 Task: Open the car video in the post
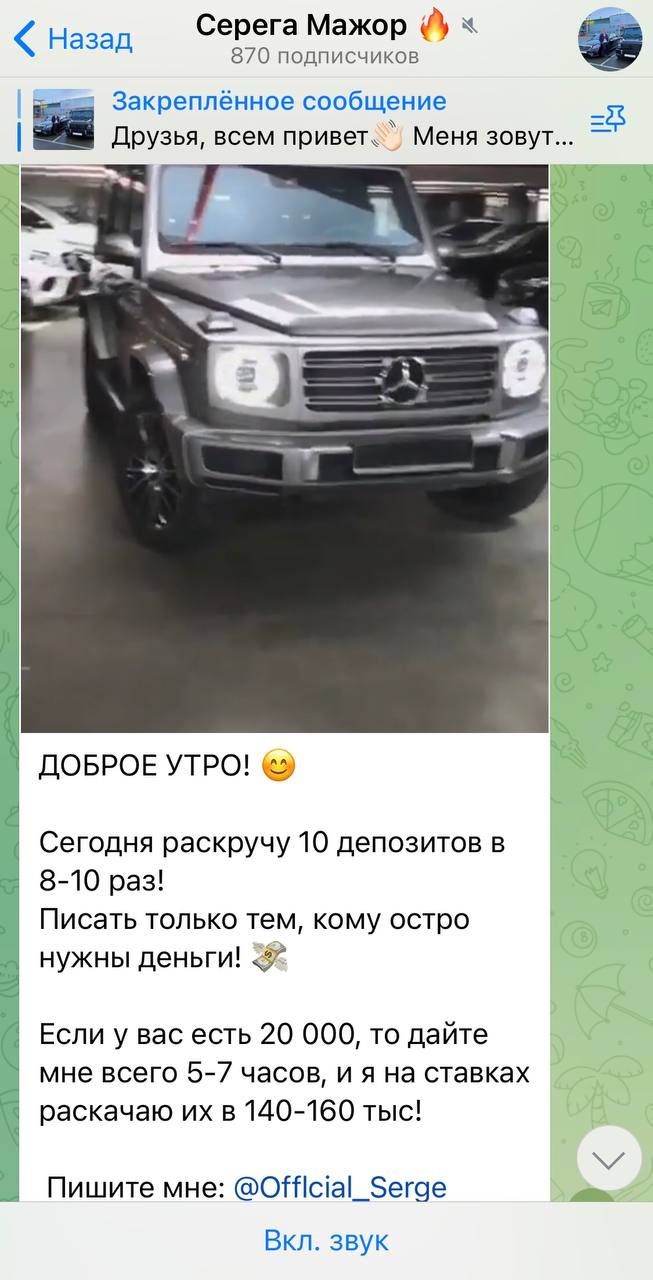[285, 448]
